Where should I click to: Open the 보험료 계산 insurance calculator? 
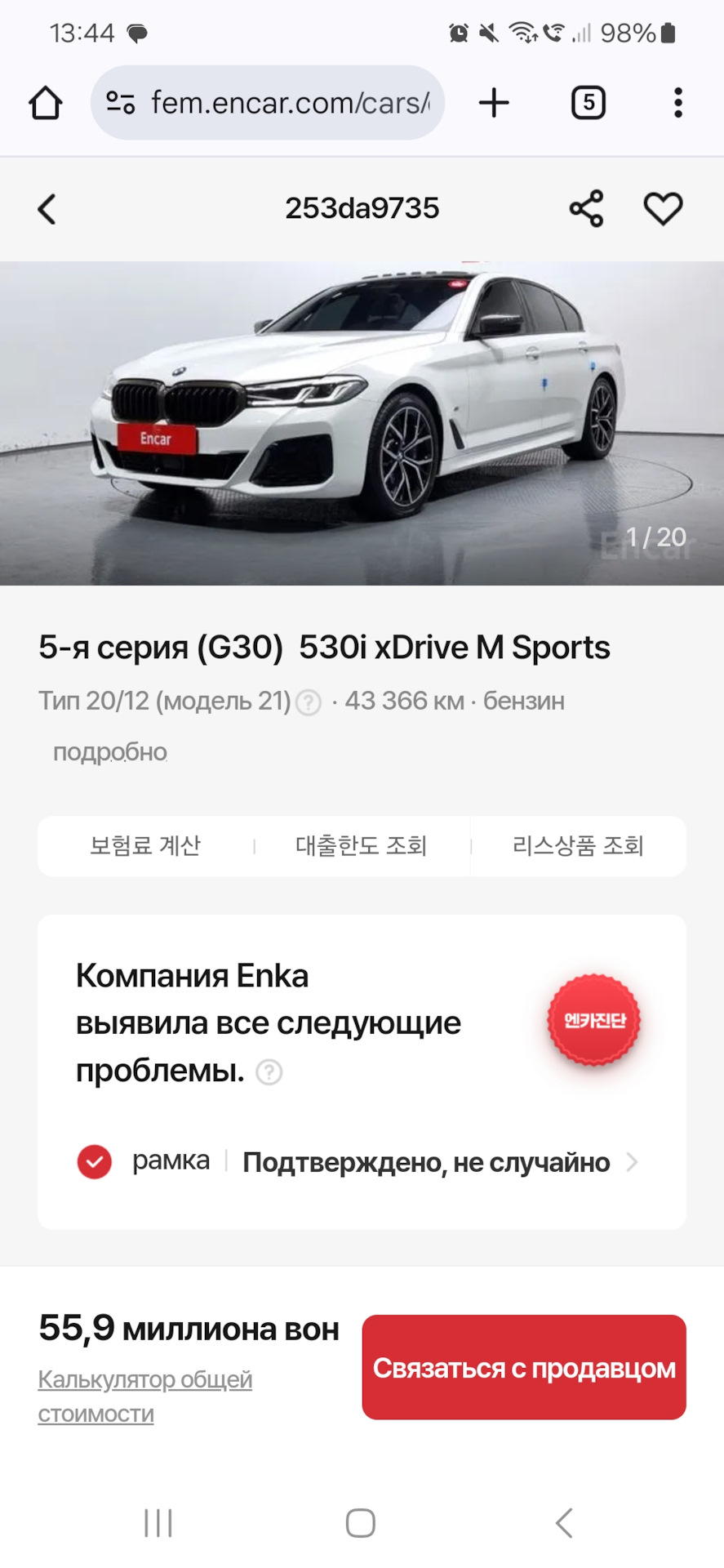click(145, 846)
